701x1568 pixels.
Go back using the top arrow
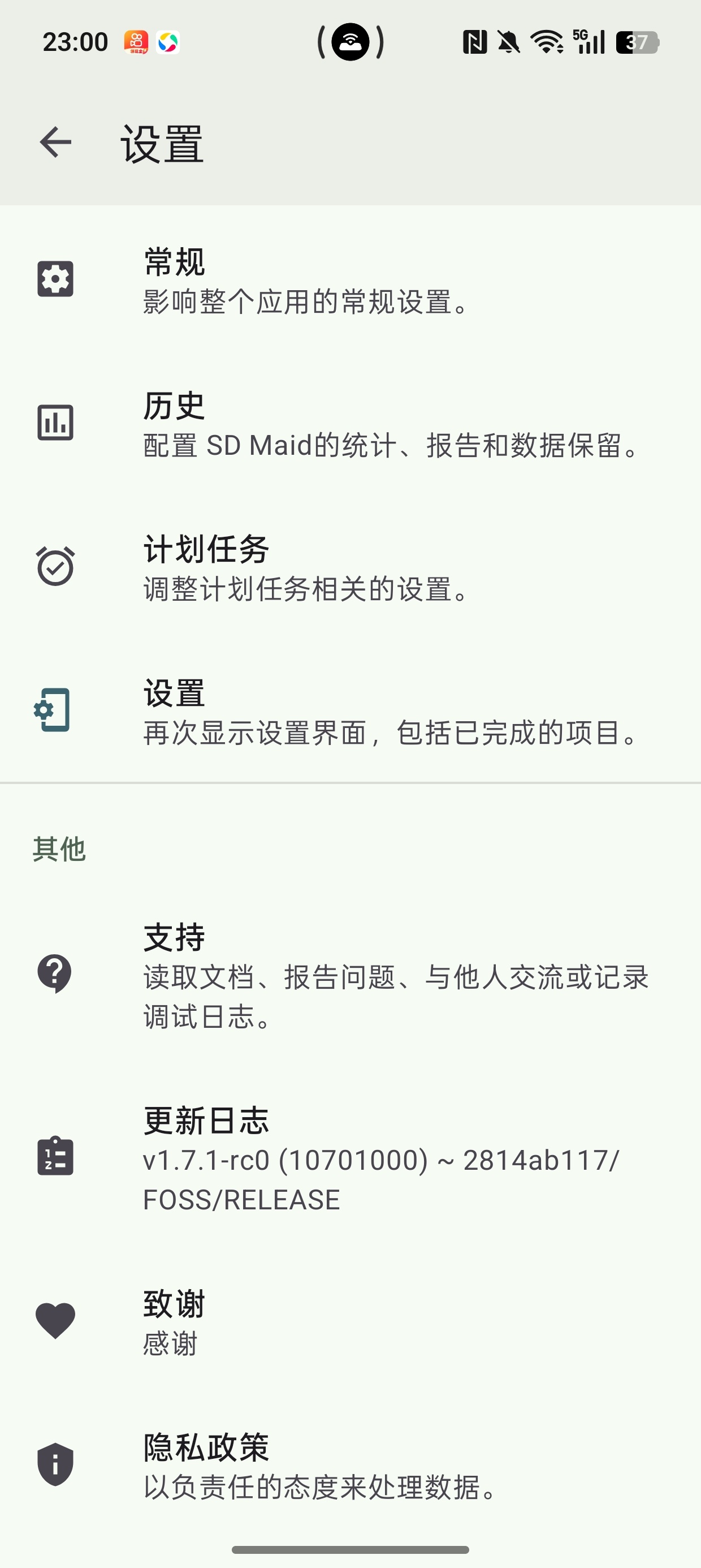(x=55, y=143)
